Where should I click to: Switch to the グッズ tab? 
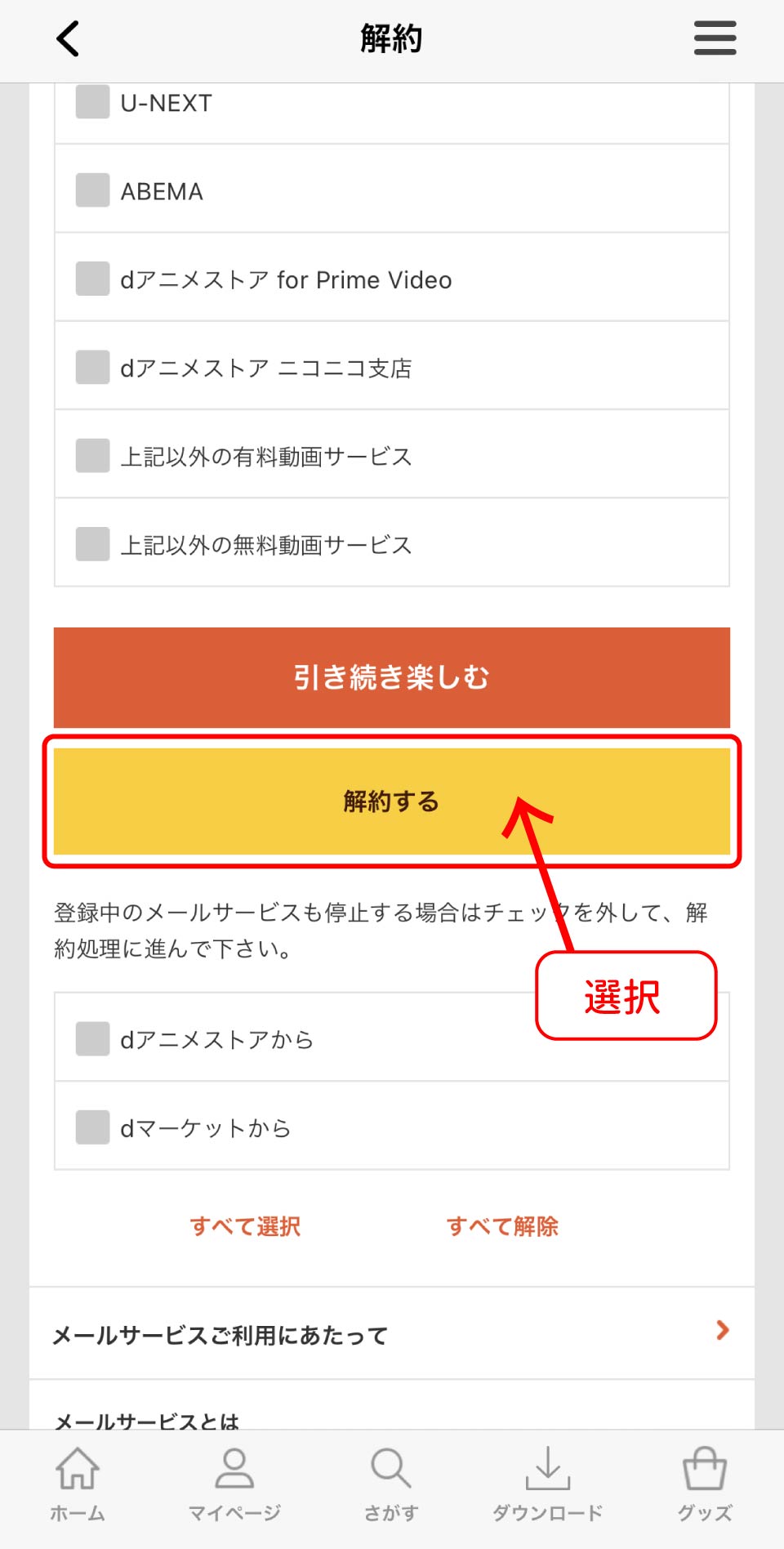(x=704, y=1484)
